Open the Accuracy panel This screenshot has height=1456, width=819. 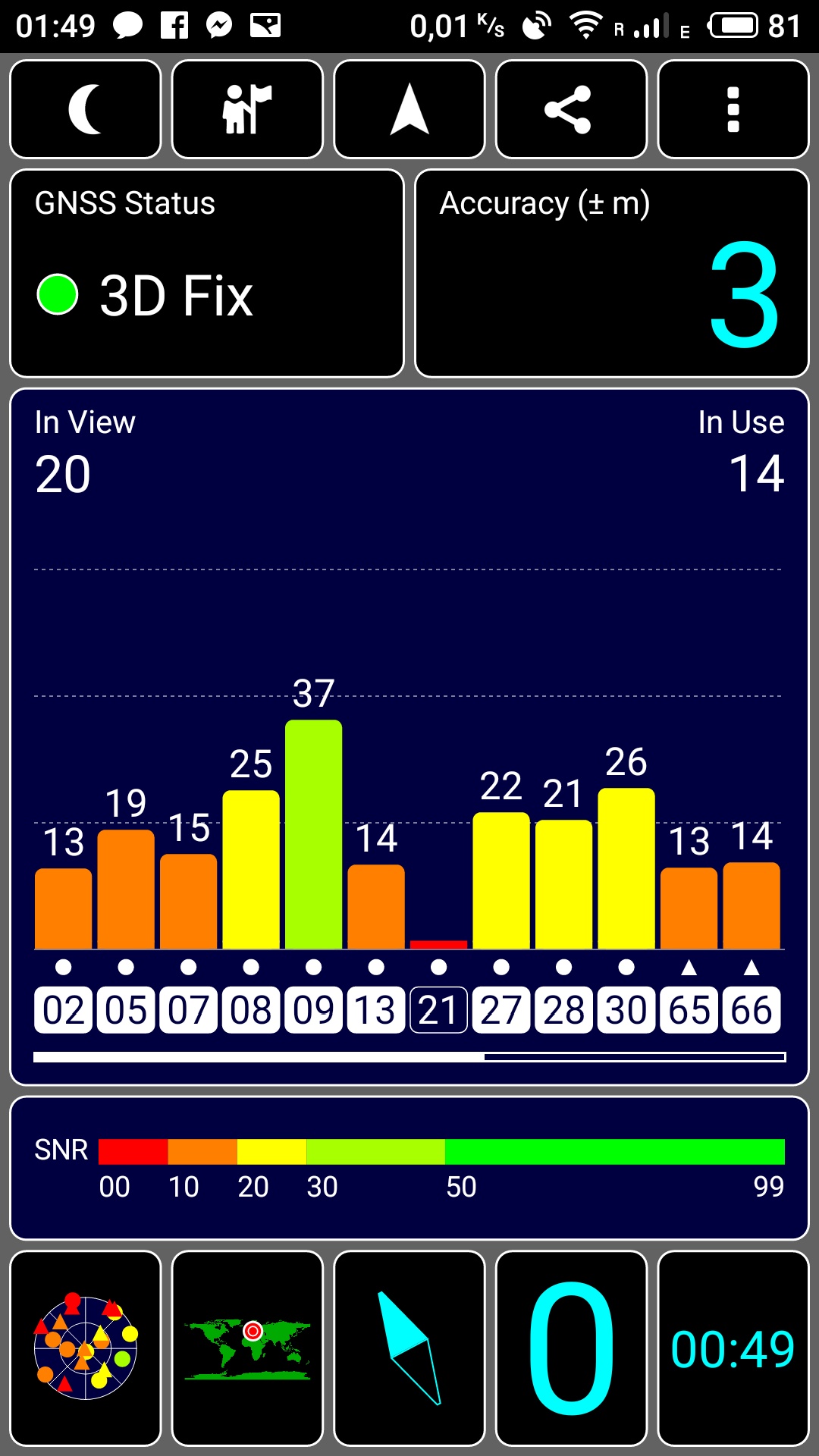(612, 273)
